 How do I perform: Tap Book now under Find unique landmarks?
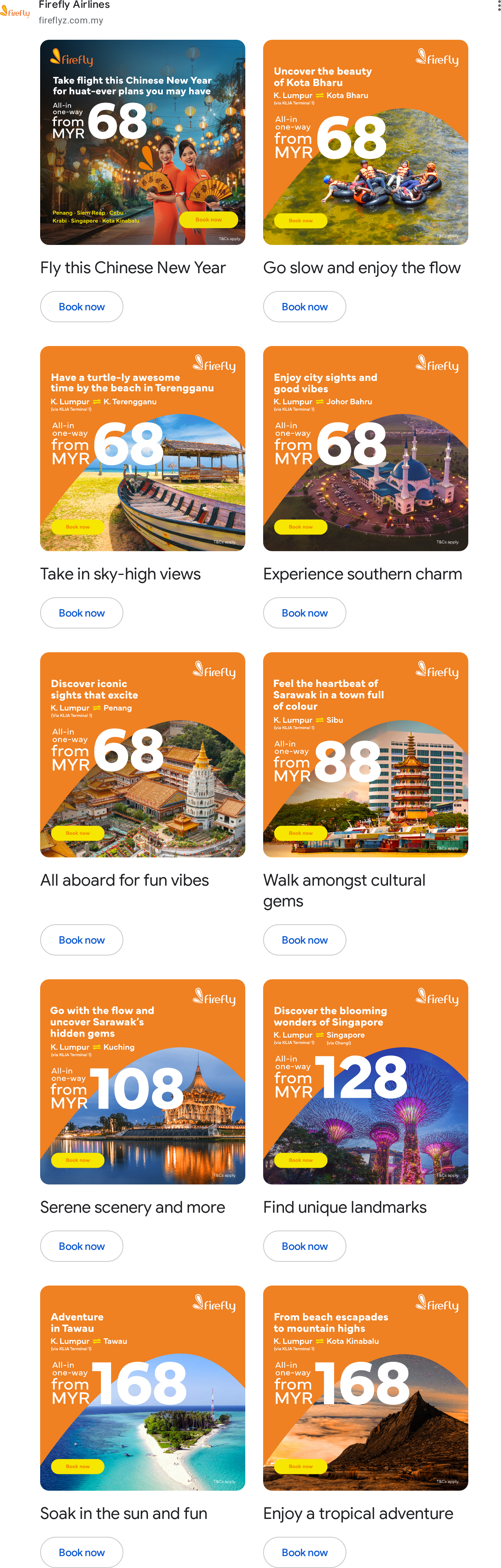[x=304, y=1246]
